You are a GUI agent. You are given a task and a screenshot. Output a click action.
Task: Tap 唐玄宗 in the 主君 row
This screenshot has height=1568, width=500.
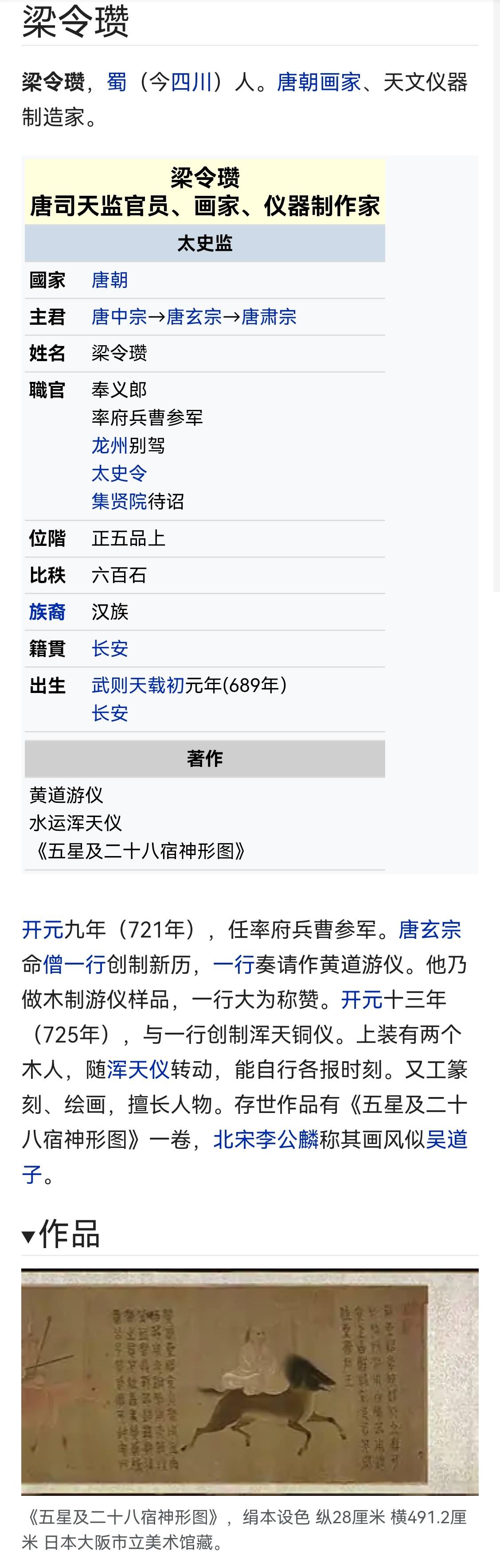click(x=194, y=316)
